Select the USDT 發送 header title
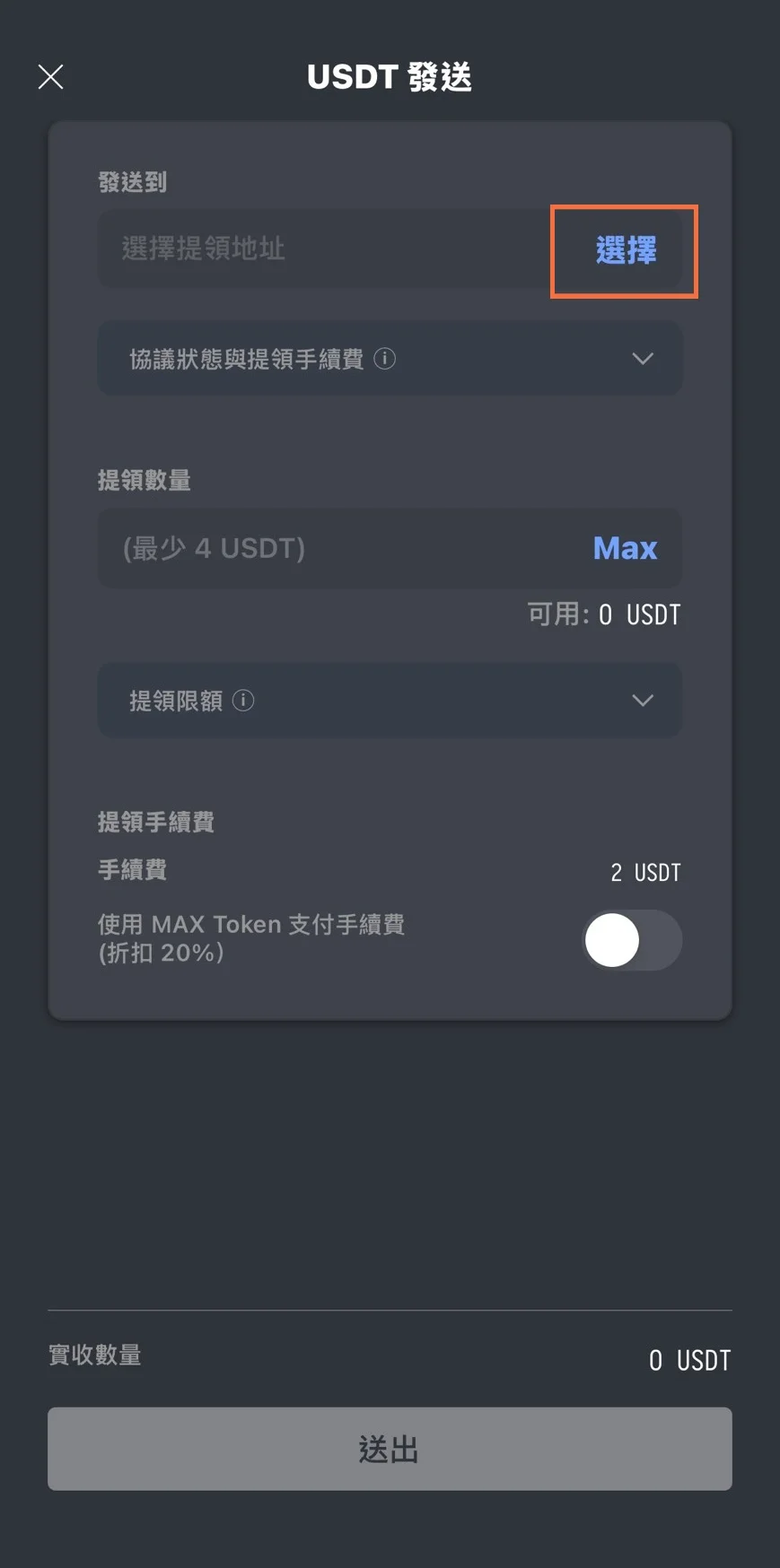780x1568 pixels. (x=389, y=77)
